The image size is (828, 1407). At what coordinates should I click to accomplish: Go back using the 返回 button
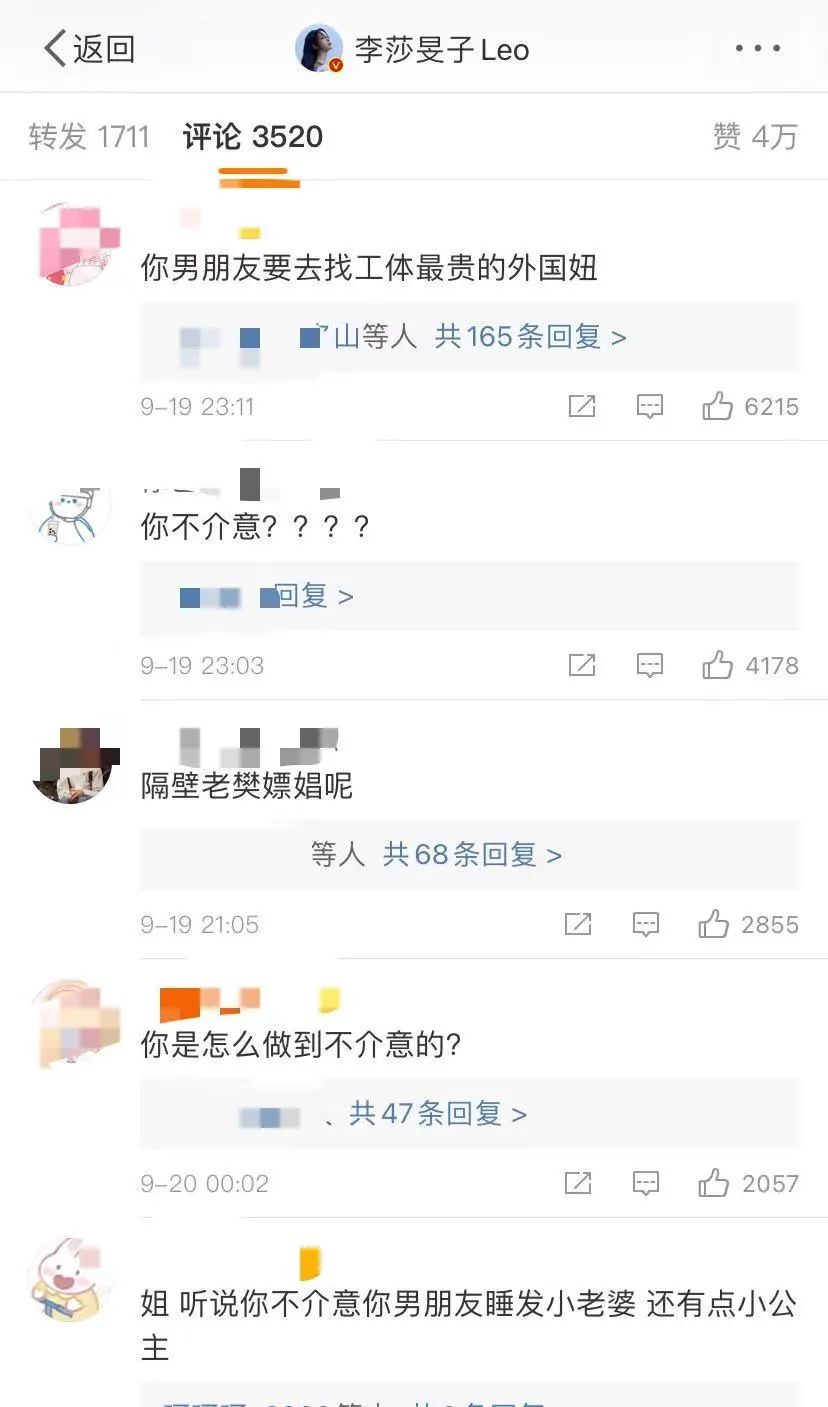point(89,48)
